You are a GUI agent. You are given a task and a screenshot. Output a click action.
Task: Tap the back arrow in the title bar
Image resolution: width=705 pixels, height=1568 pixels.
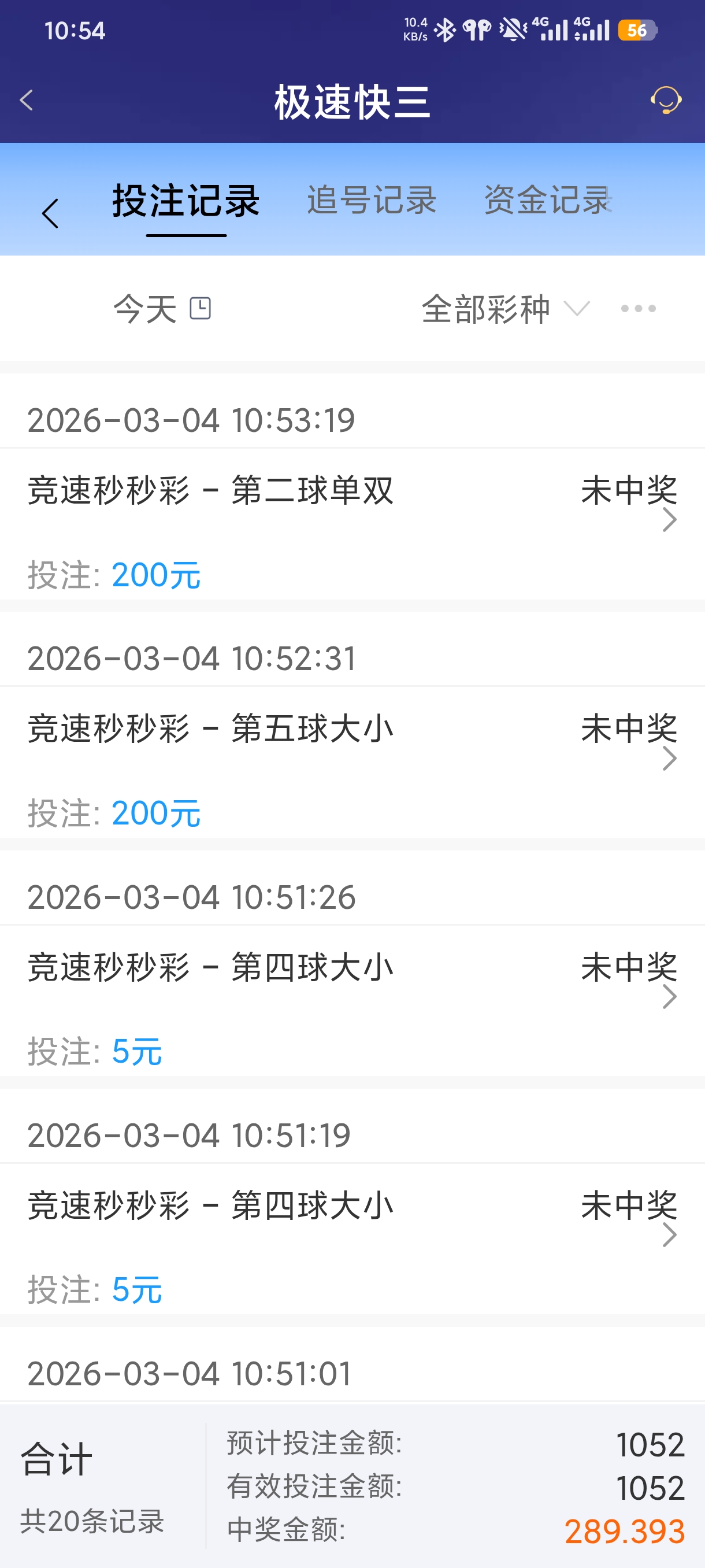coord(27,101)
